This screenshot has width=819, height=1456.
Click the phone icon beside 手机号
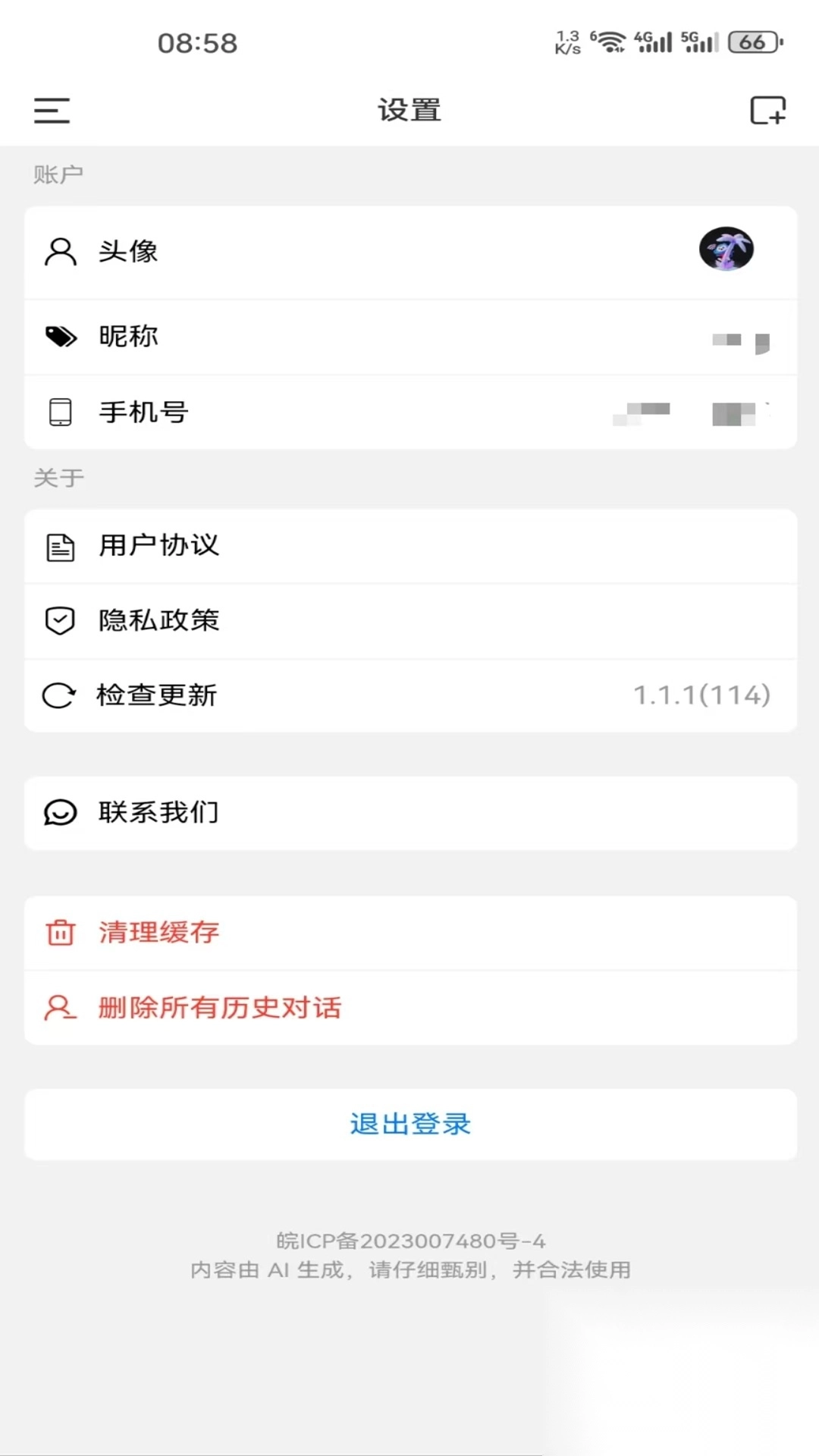pos(61,412)
